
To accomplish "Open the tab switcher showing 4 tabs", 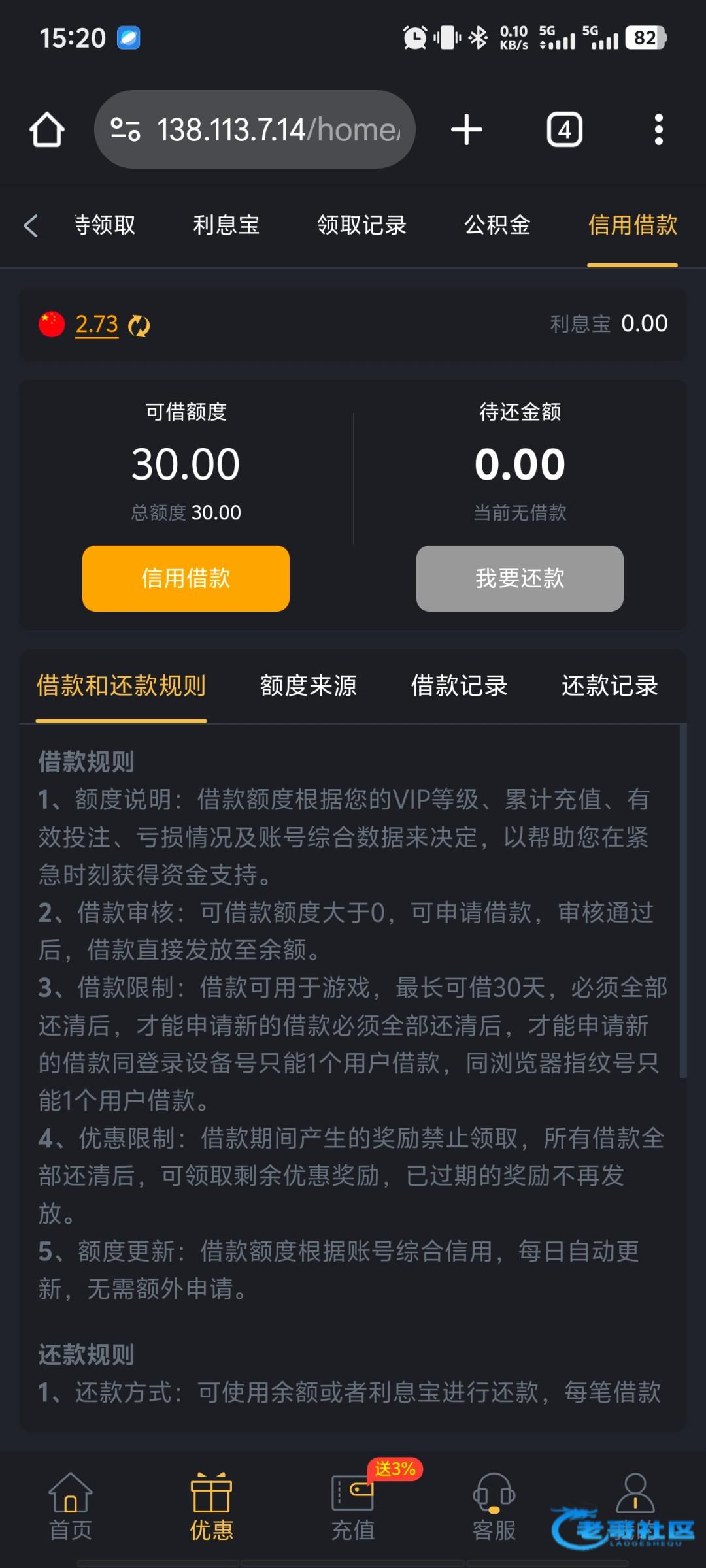I will [564, 129].
